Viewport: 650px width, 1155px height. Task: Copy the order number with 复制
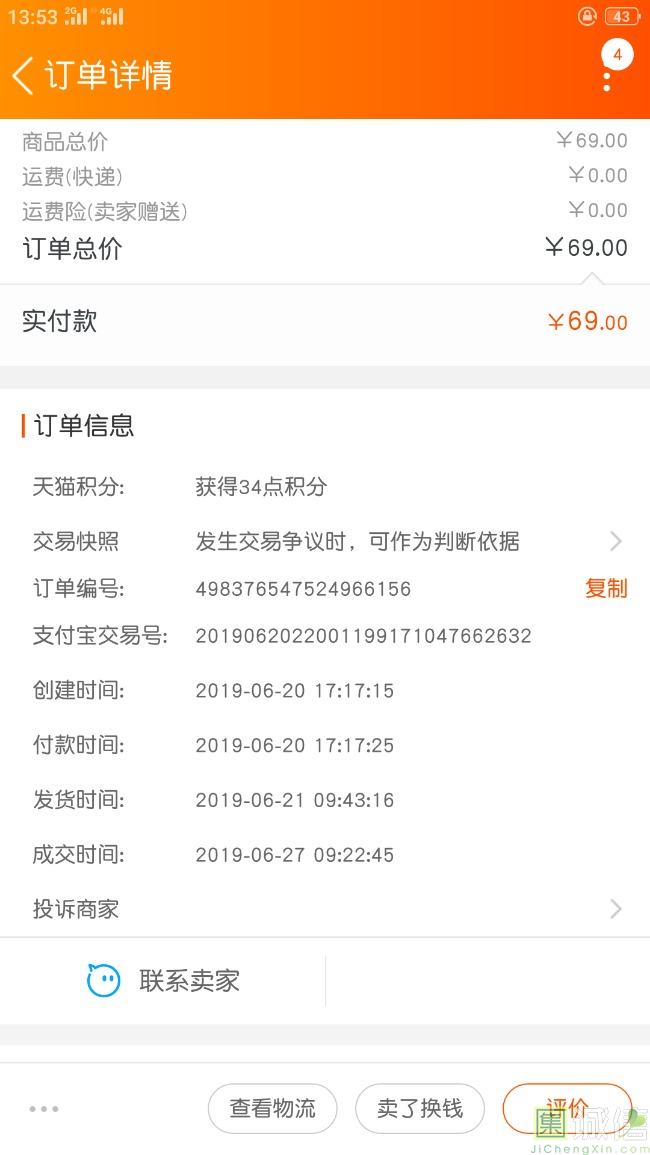pyautogui.click(x=606, y=589)
